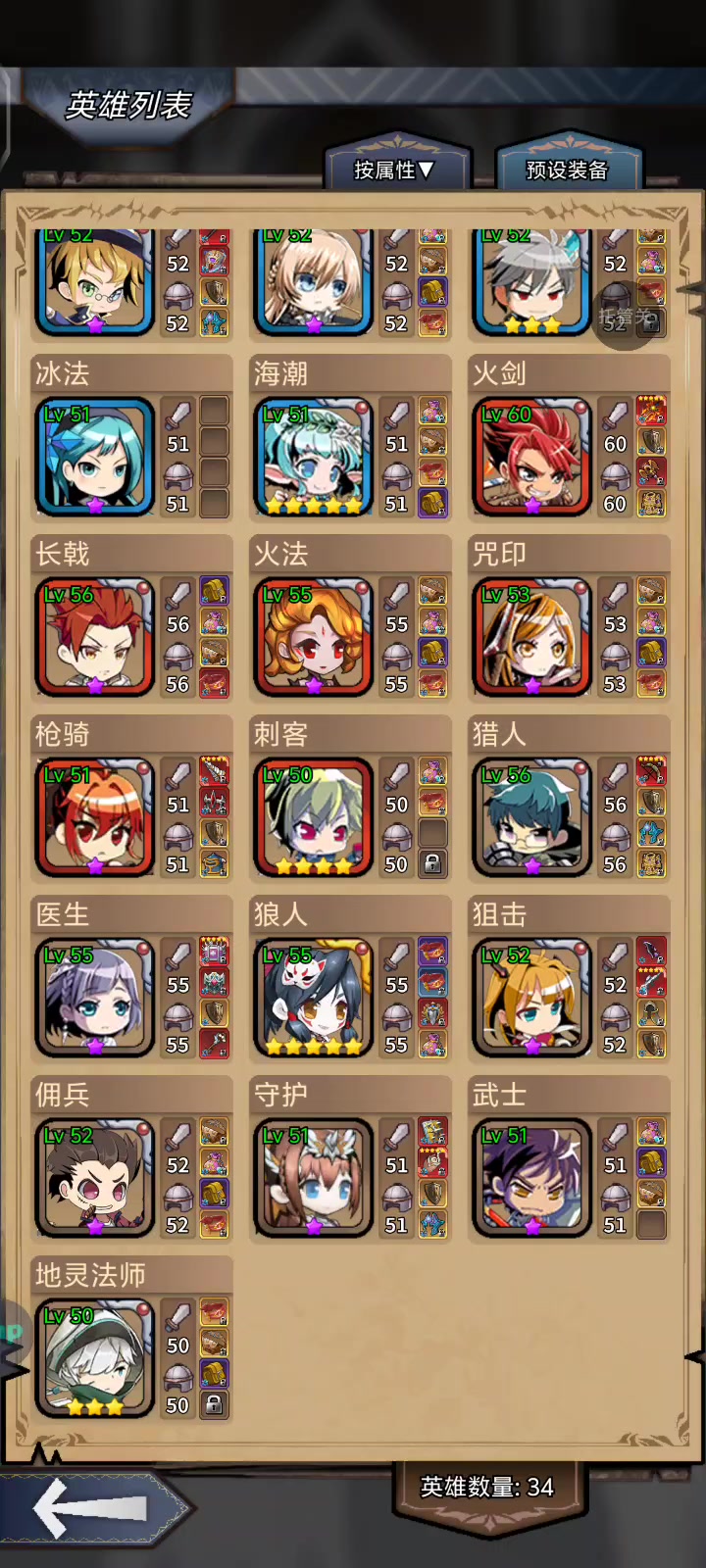Tap the locked equipment slot of 刺客

click(x=432, y=863)
